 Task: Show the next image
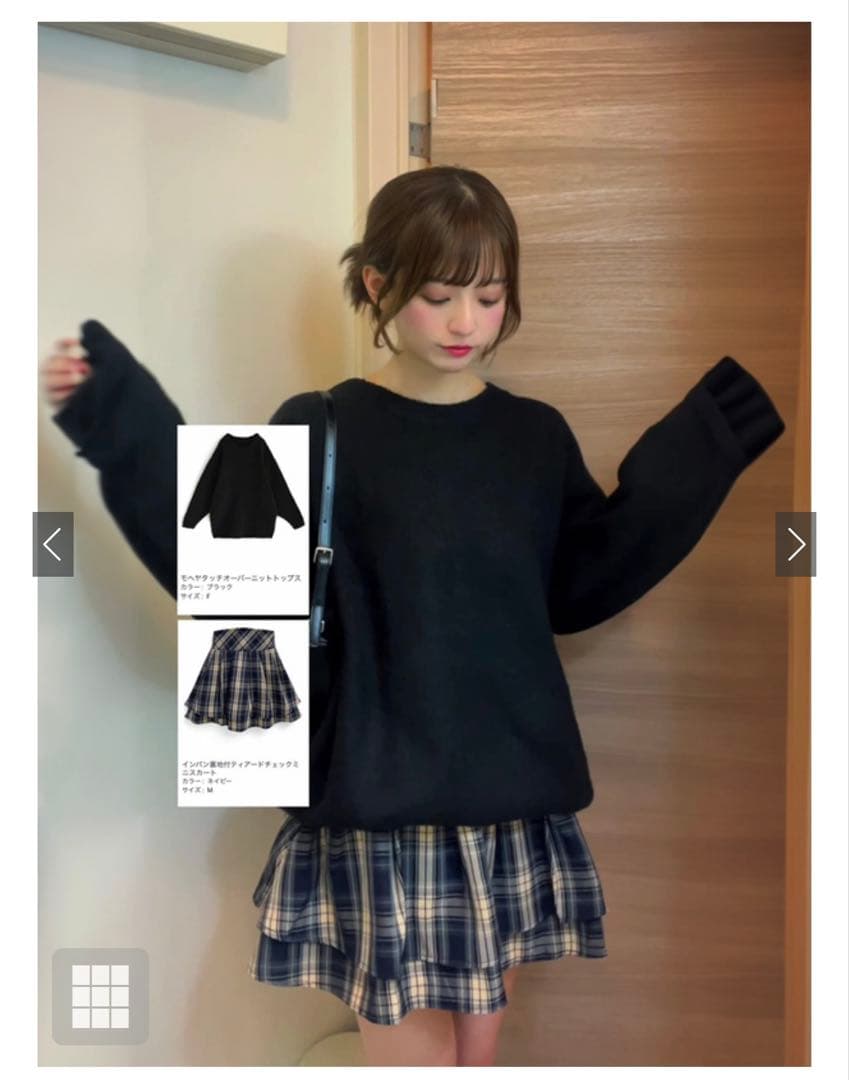795,544
